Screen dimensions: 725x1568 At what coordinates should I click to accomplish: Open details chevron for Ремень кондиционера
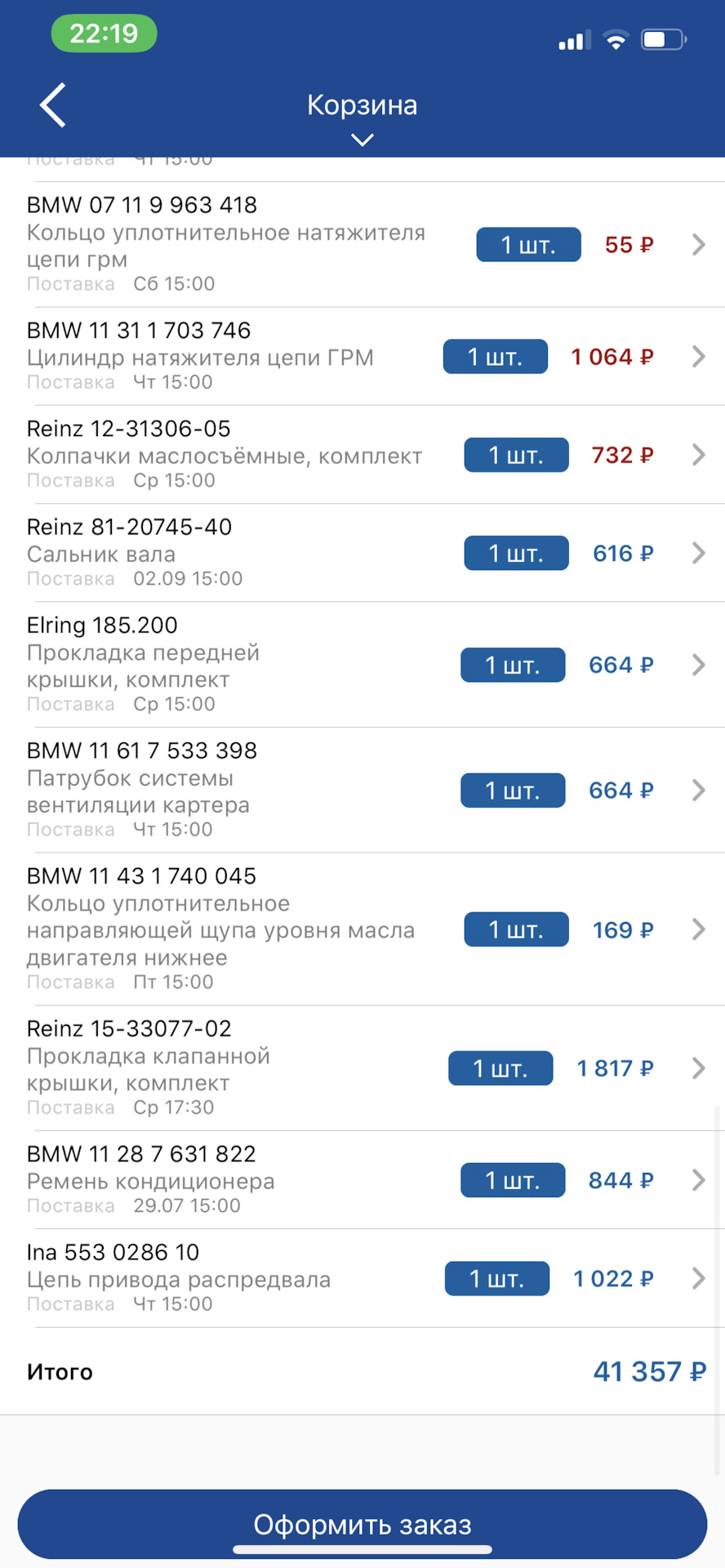pyautogui.click(x=698, y=1179)
